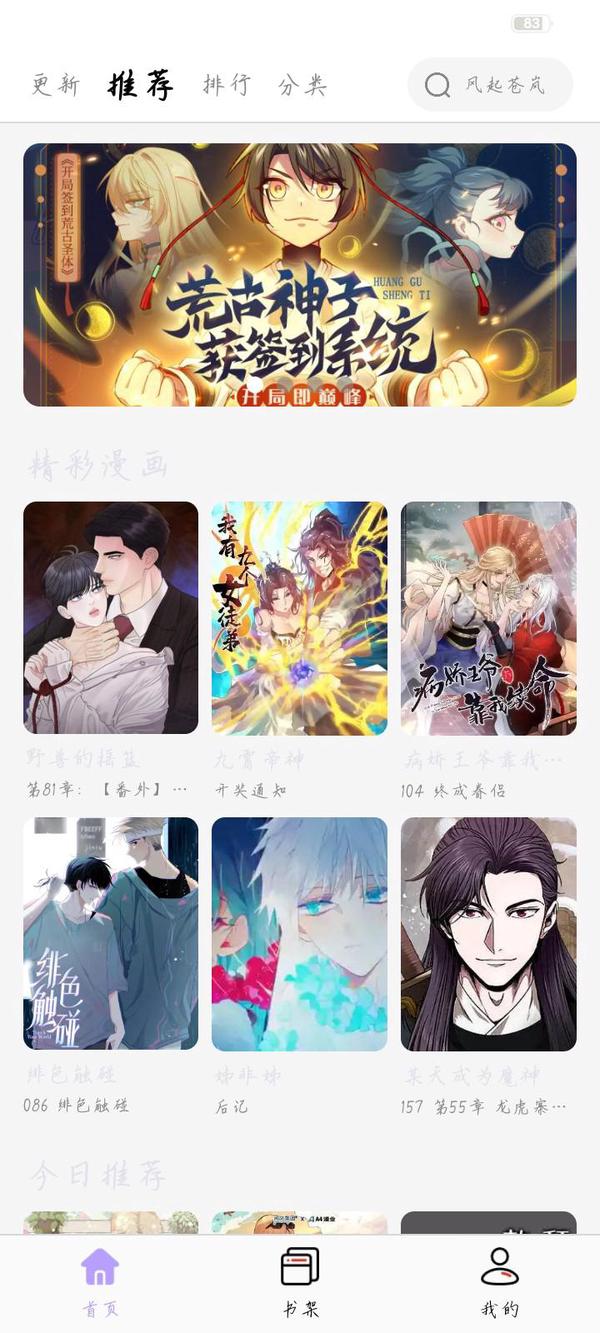The image size is (600, 1333).
Task: Open the 野兽的摇篮 comic
Action: coord(111,618)
